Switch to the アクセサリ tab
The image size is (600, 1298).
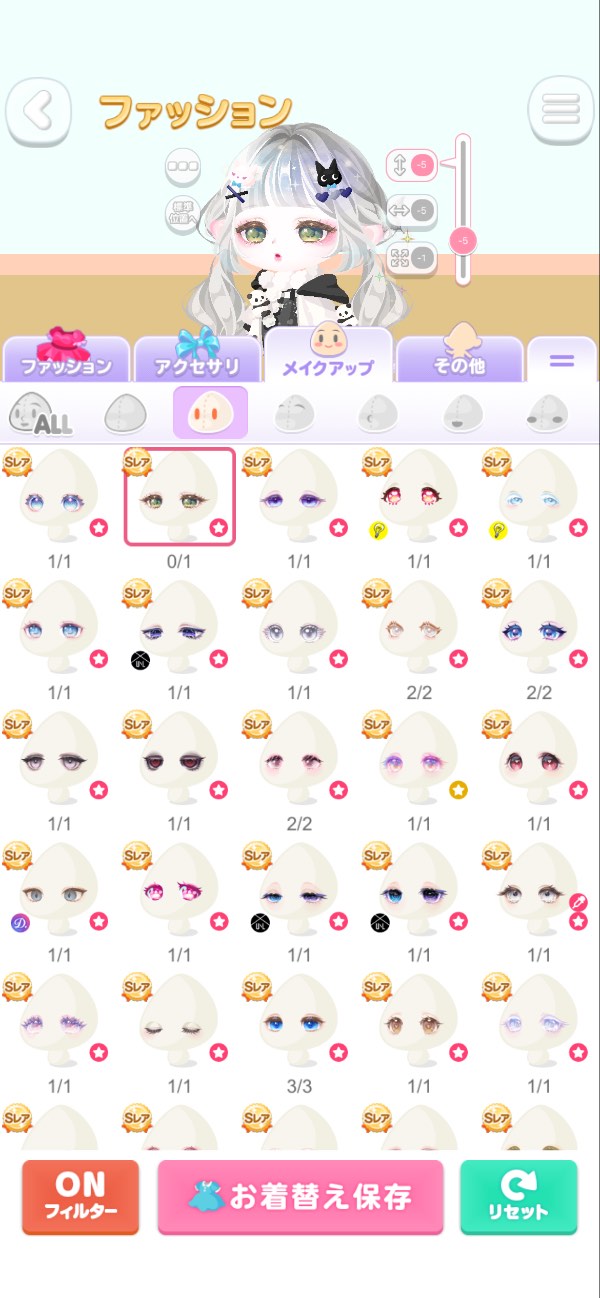(x=197, y=358)
